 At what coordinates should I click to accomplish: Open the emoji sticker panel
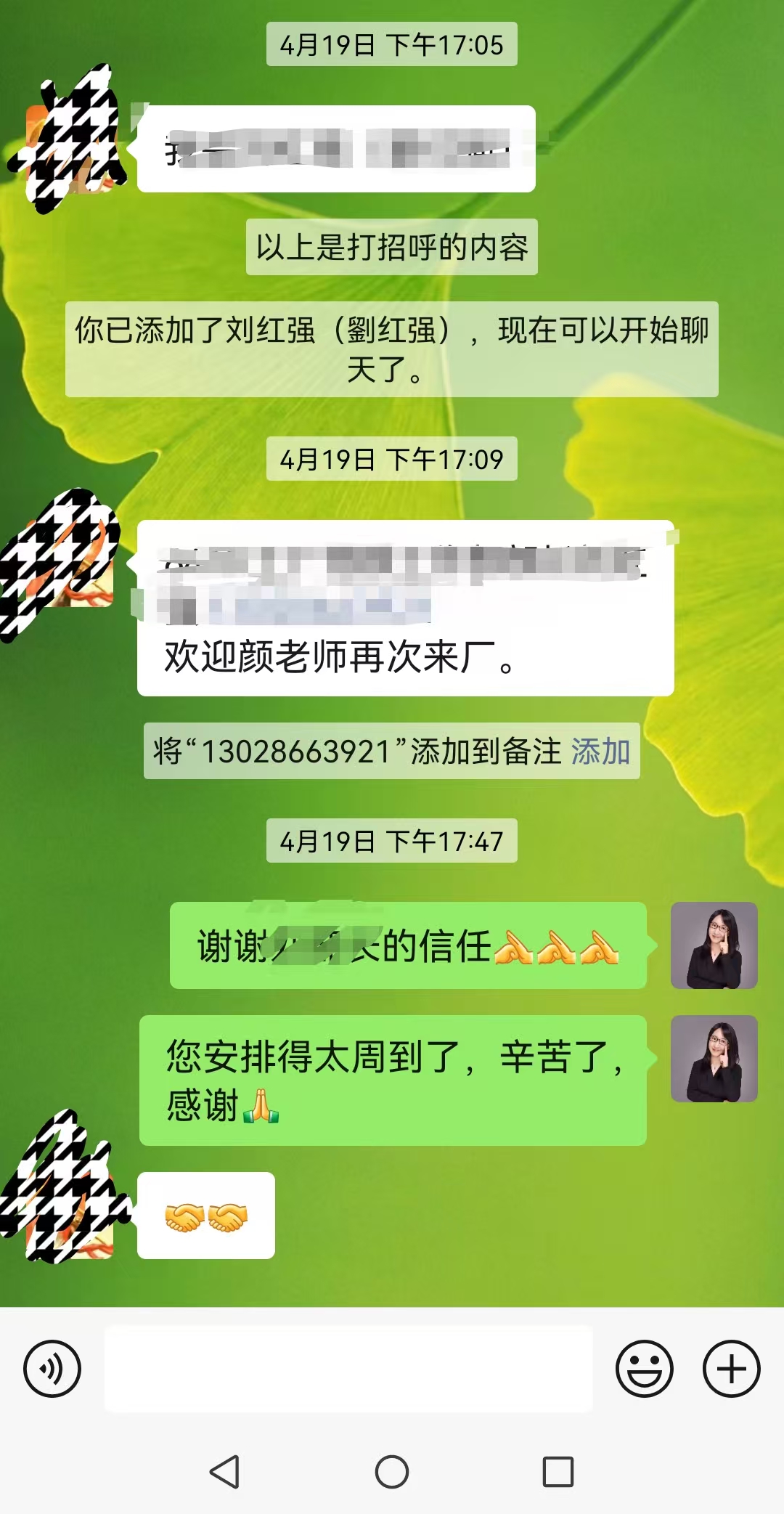[644, 1369]
